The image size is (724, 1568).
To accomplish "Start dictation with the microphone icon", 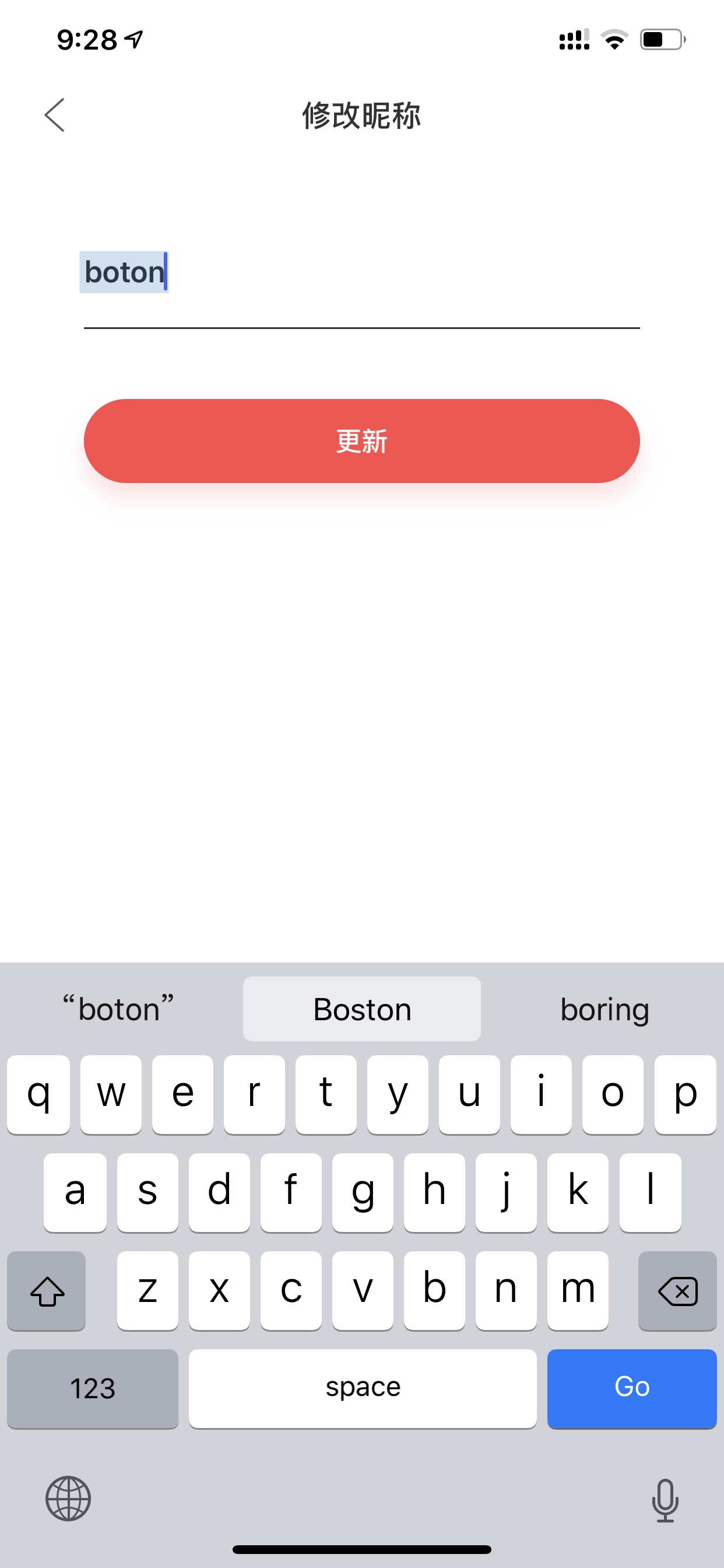I will point(665,1500).
